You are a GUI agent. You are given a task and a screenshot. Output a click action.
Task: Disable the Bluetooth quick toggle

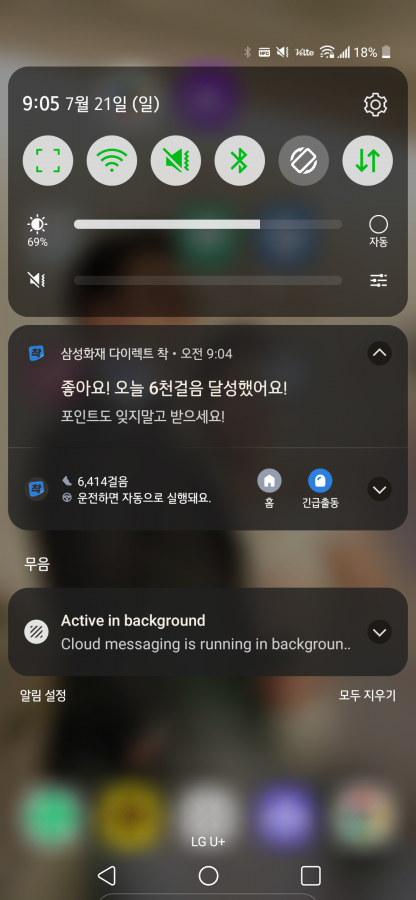tap(240, 161)
